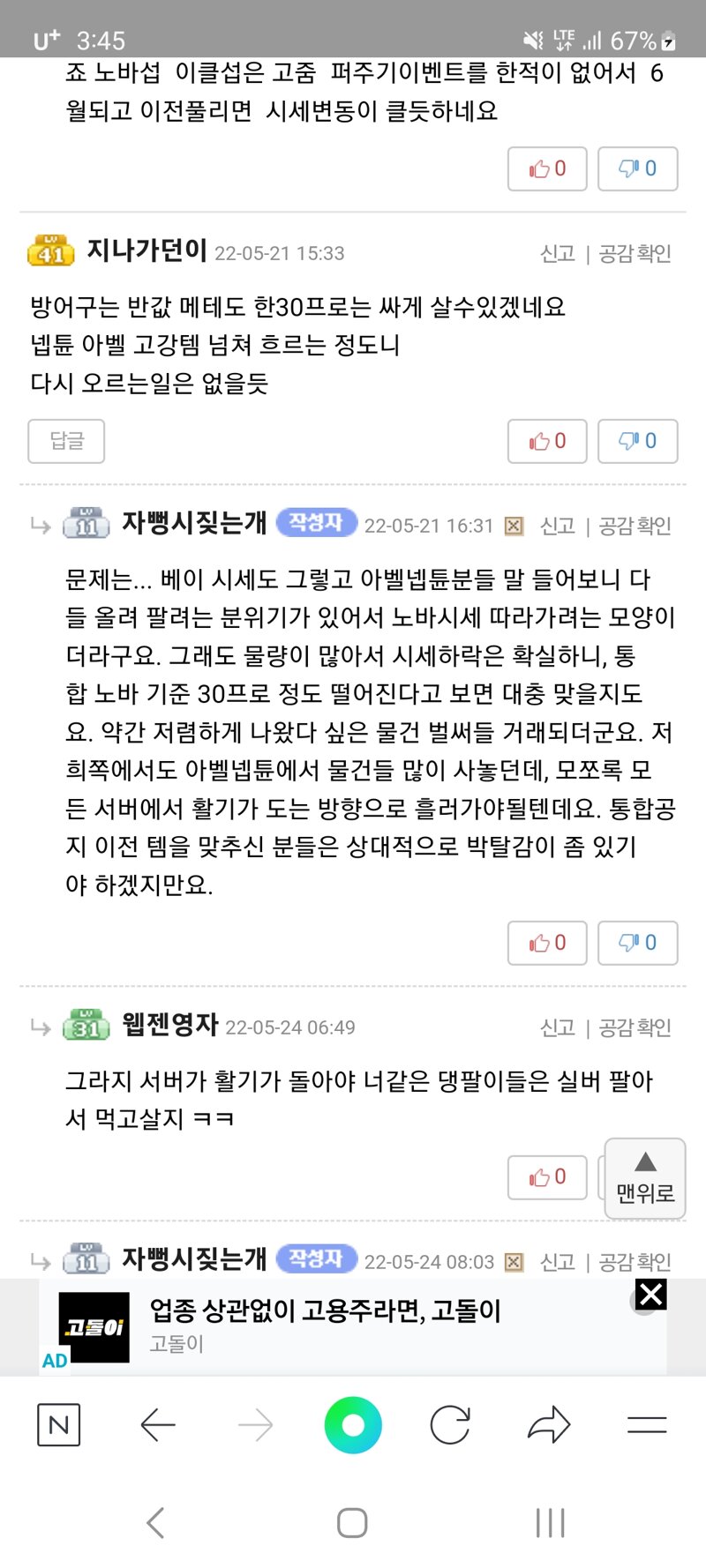Like 자뻥시짖는개's 16:31 reply
This screenshot has width=706, height=1568.
tap(547, 943)
